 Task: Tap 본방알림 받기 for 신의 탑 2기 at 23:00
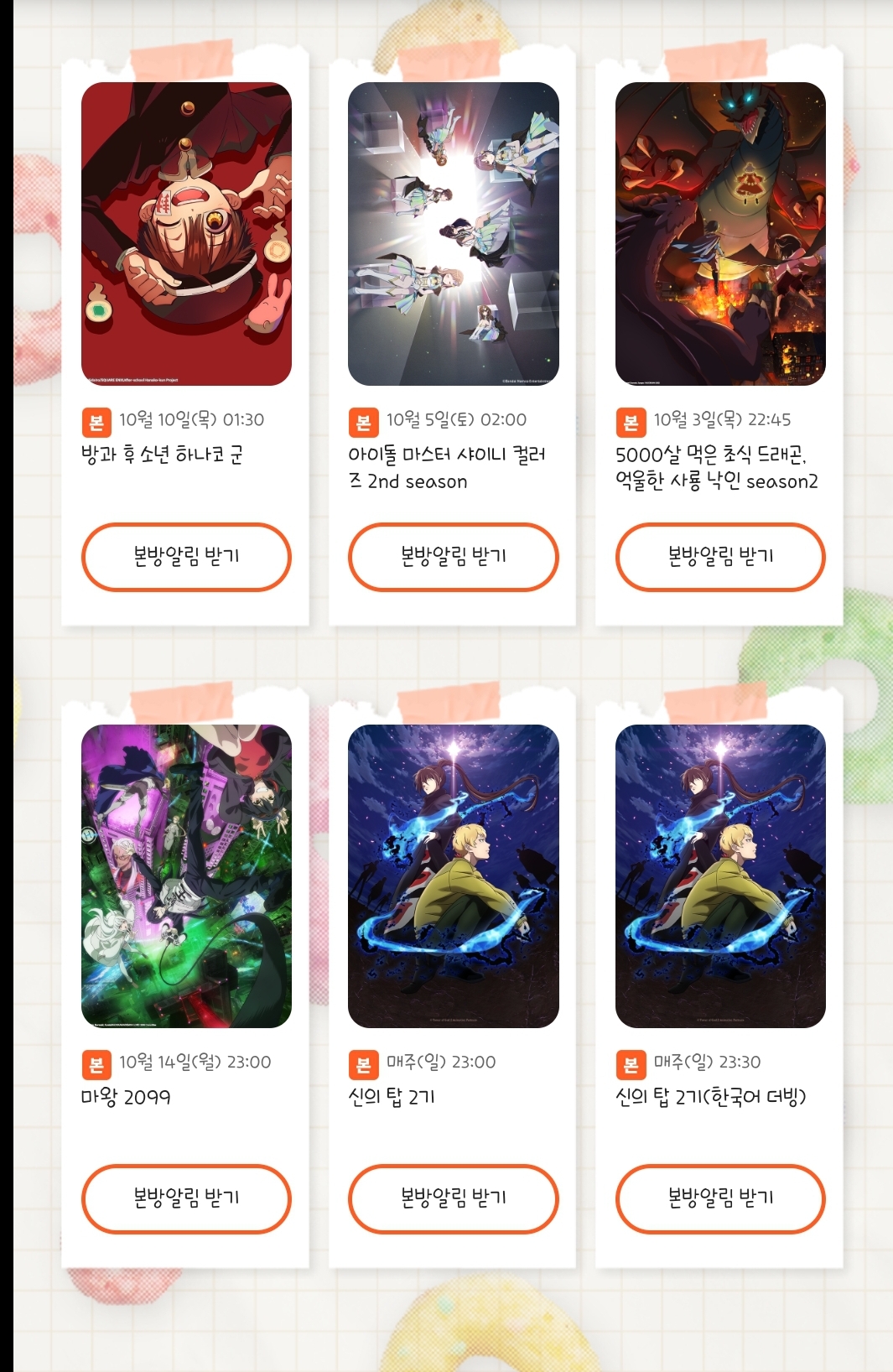click(x=453, y=1198)
